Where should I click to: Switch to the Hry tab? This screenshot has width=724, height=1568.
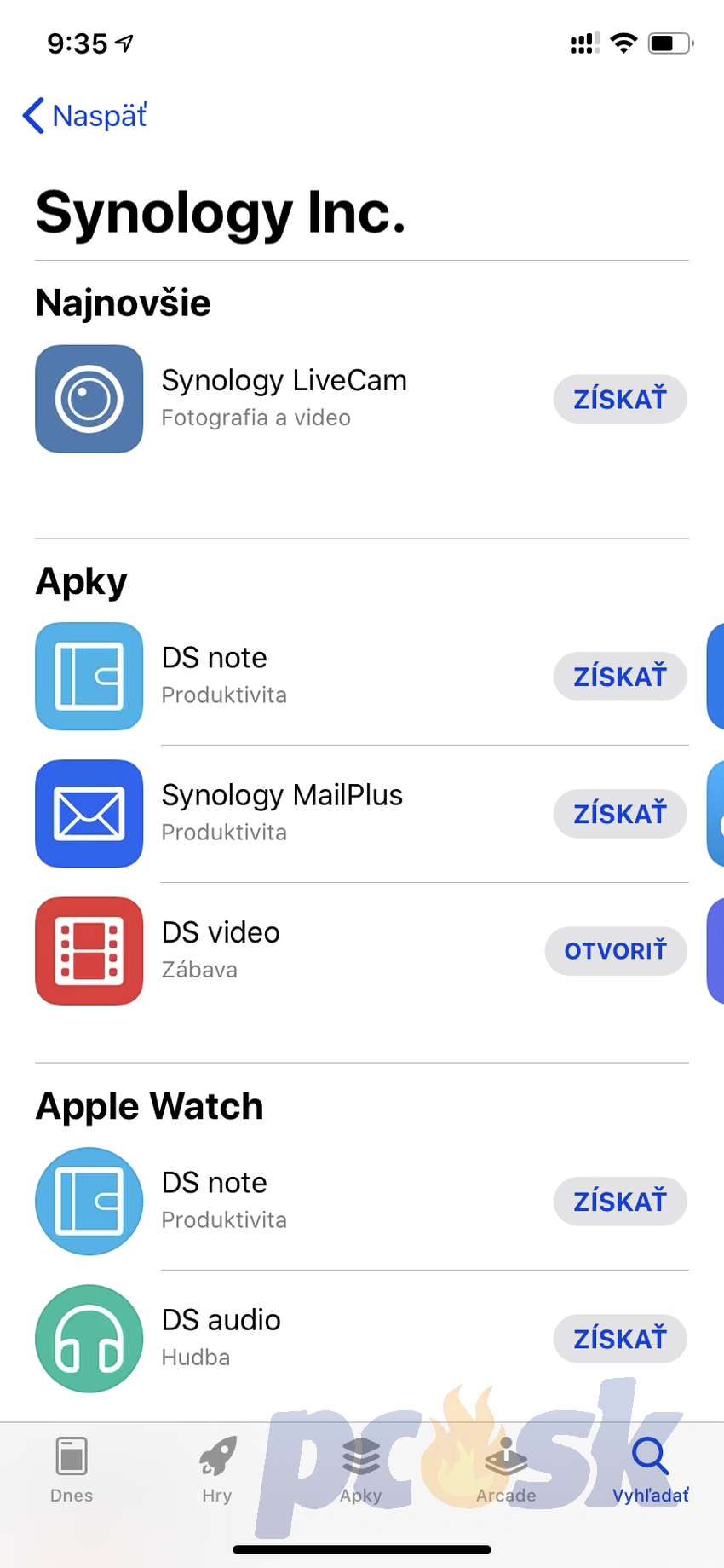(217, 1471)
